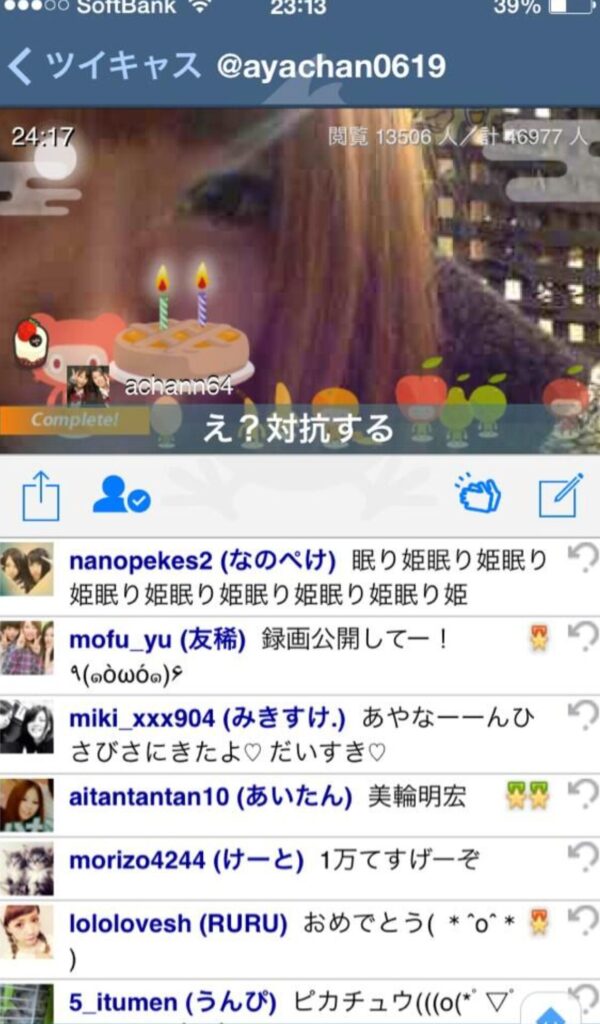
Task: View miki_xxx904's avatar
Action: tap(27, 726)
